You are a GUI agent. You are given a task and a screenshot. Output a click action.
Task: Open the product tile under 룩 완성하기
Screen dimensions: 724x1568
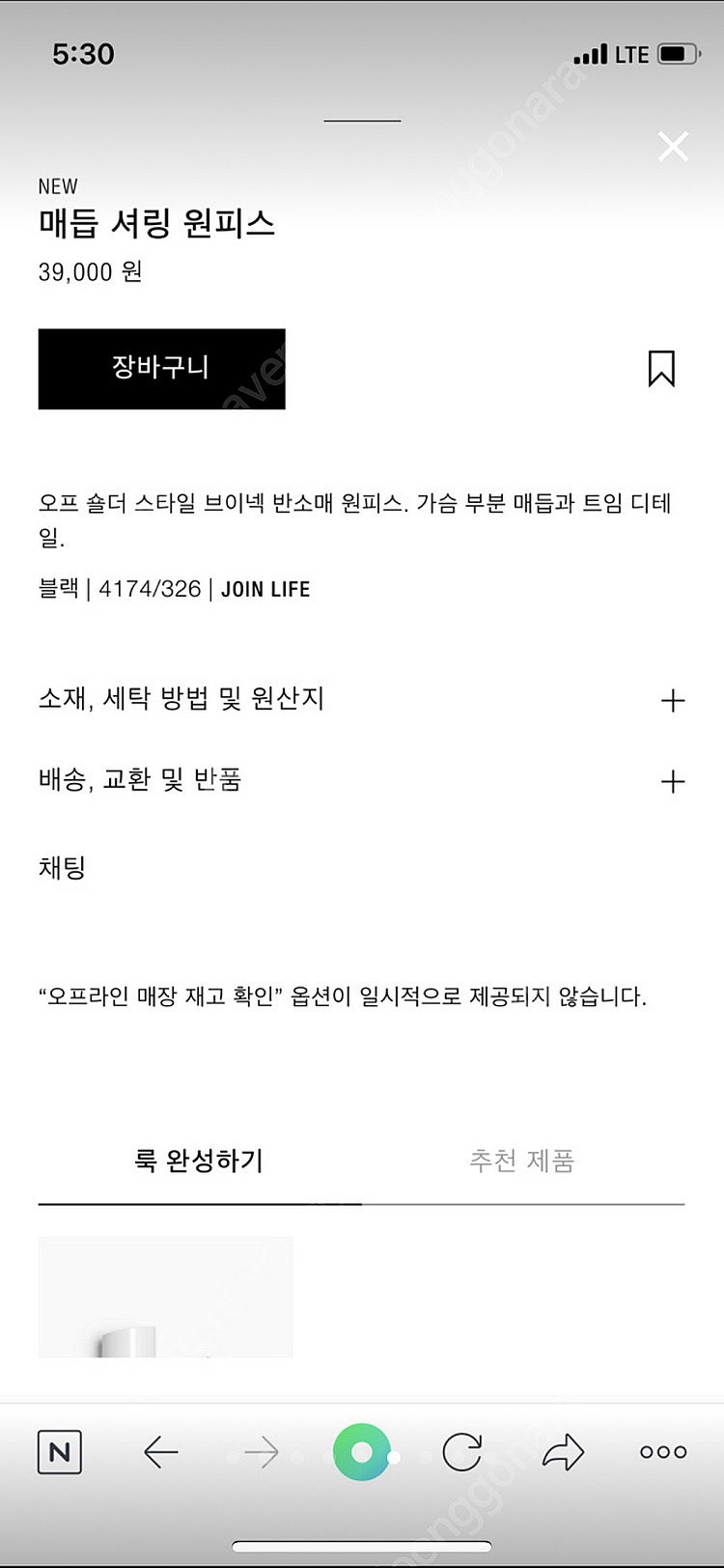click(166, 1297)
